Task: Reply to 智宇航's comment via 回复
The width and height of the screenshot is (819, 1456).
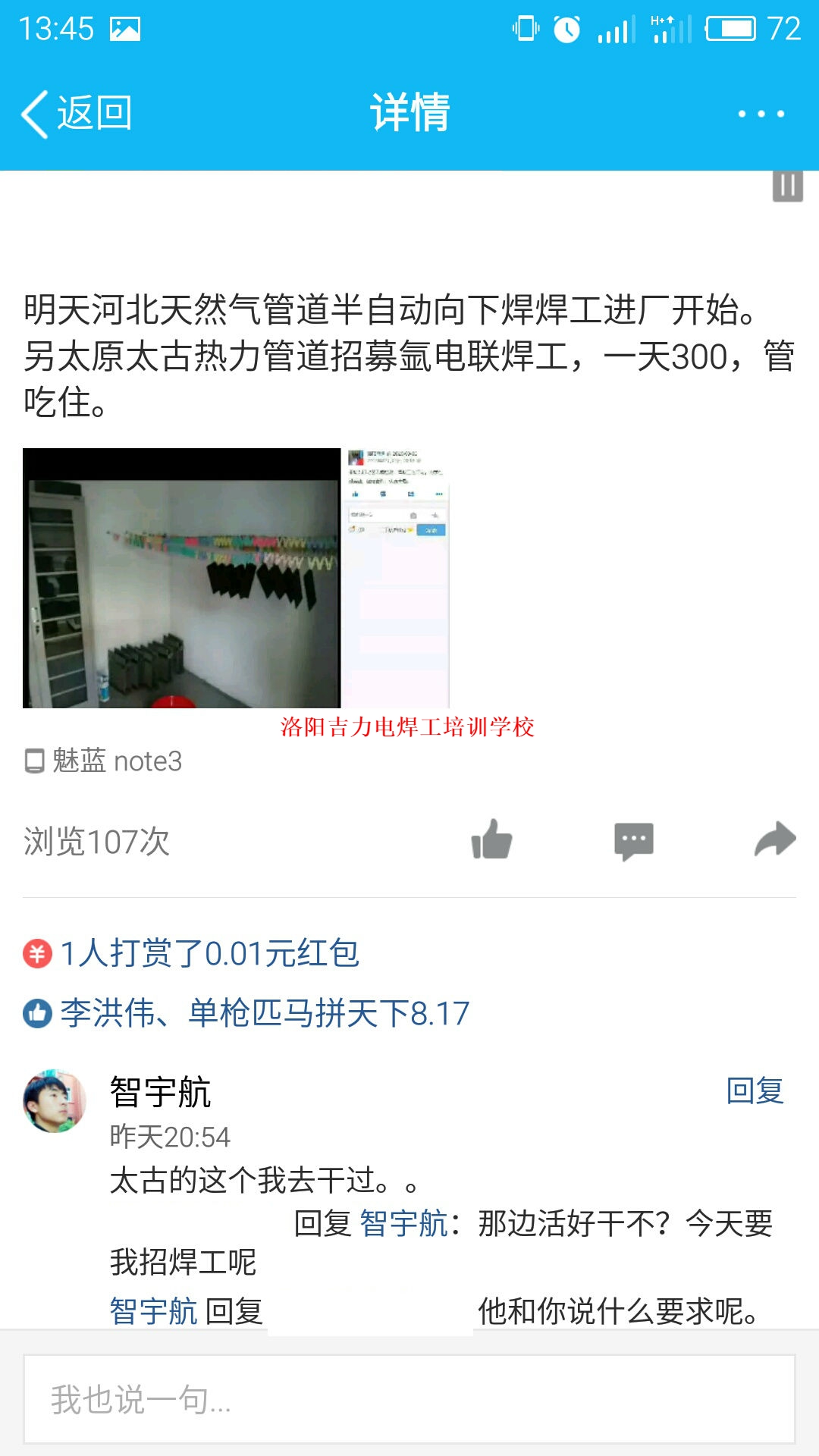Action: [x=755, y=1090]
